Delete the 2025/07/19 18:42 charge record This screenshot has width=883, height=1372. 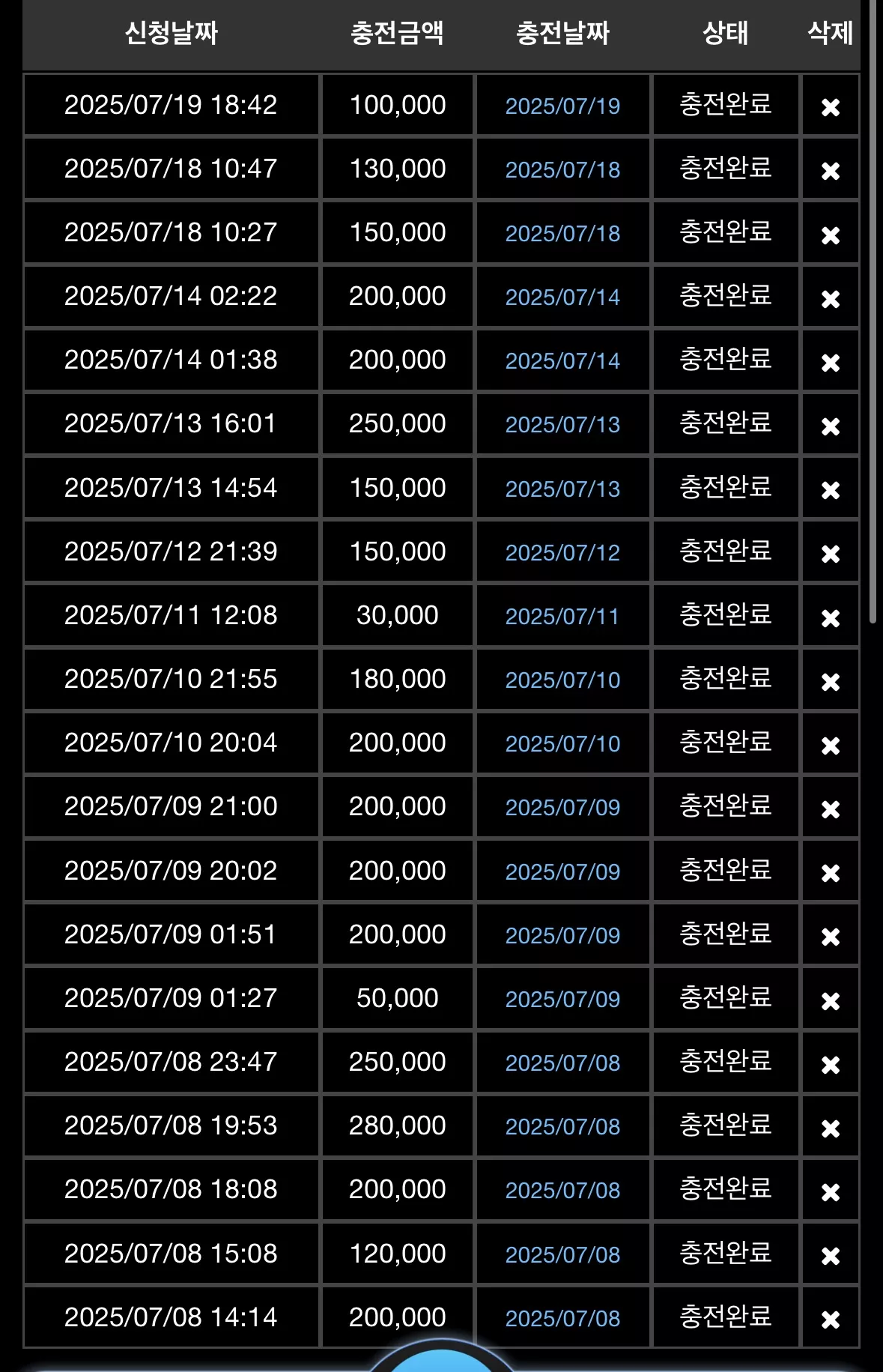click(830, 107)
